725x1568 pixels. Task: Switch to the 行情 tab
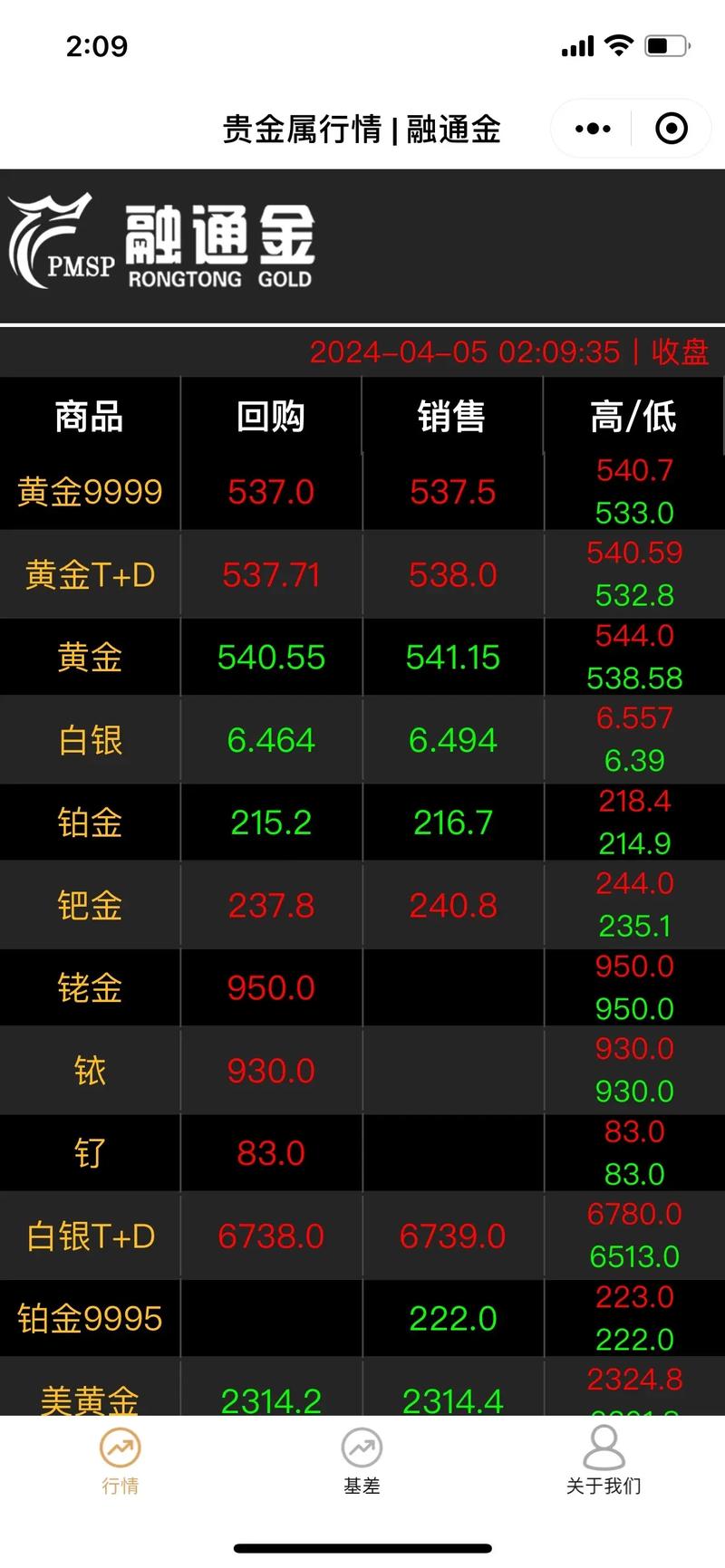point(121,1460)
